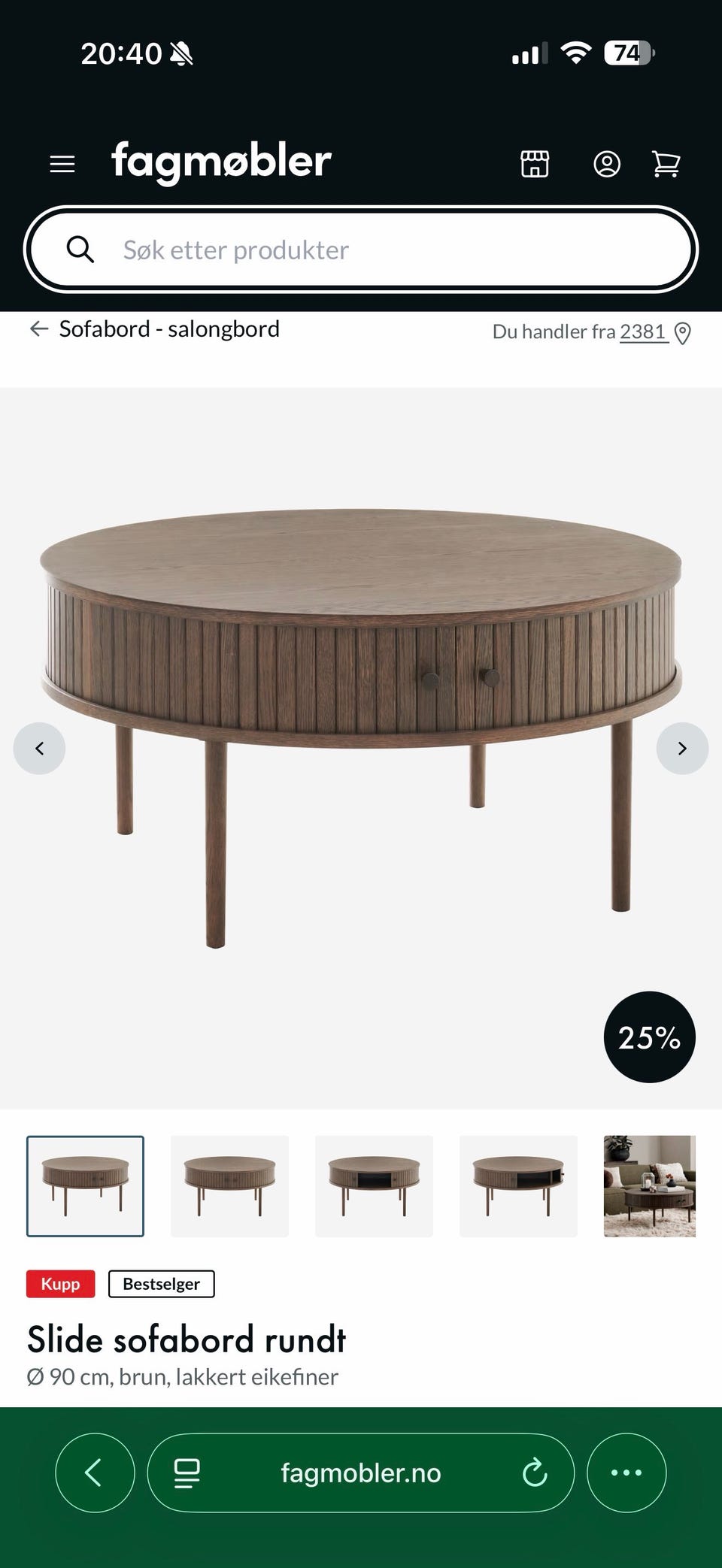
Task: Open the store locator icon
Action: [535, 163]
